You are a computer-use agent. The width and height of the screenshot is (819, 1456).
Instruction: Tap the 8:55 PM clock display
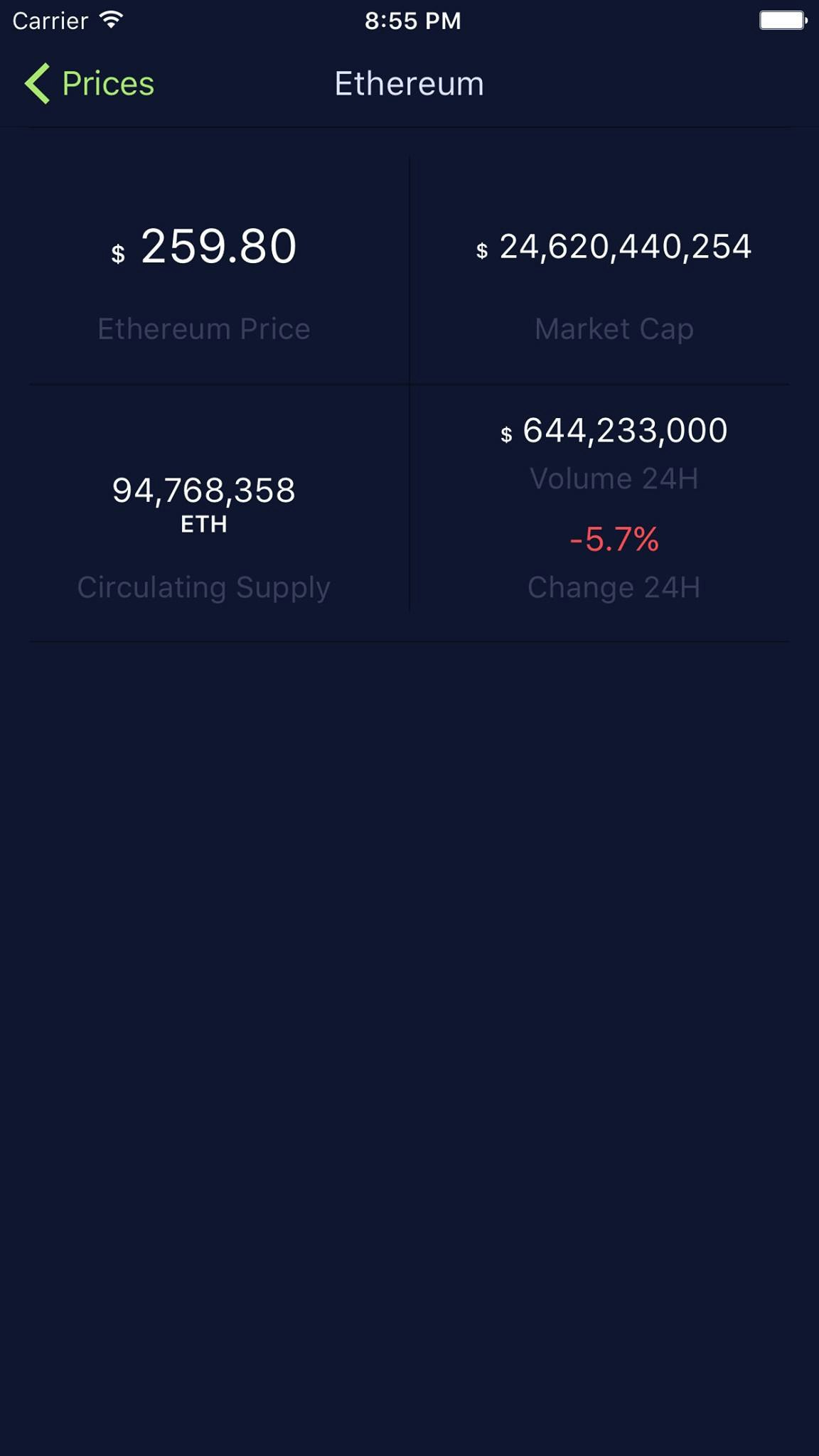pos(412,20)
